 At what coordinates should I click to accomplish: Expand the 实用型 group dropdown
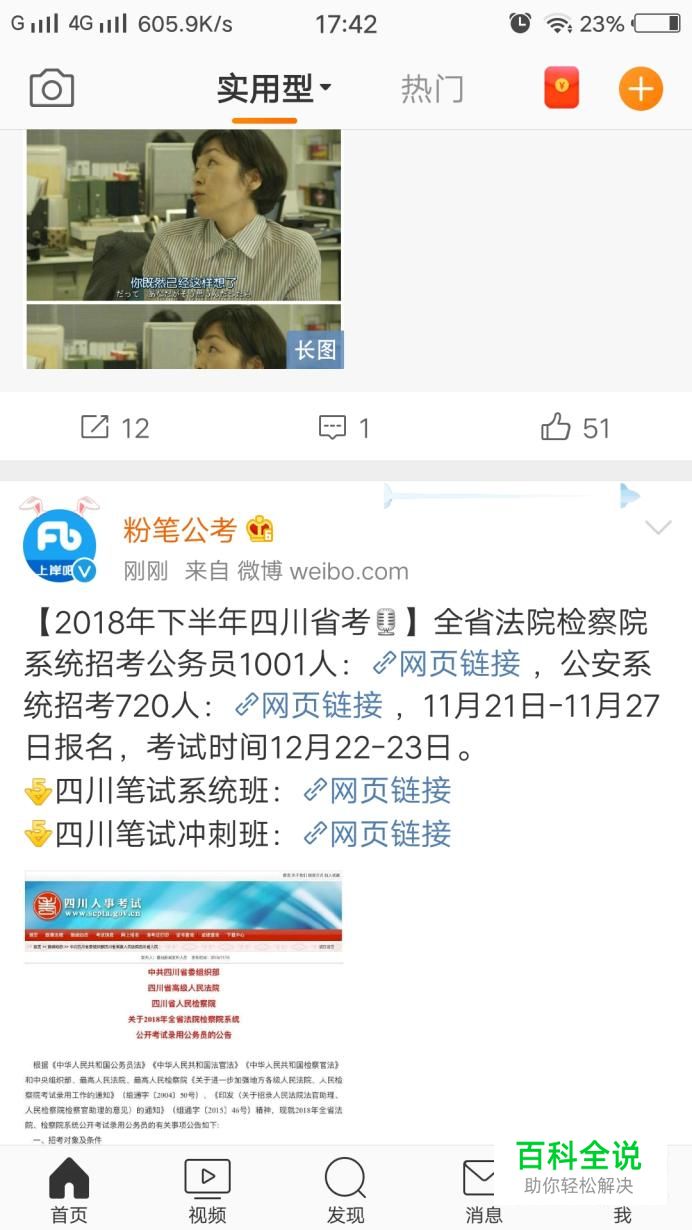(274, 89)
